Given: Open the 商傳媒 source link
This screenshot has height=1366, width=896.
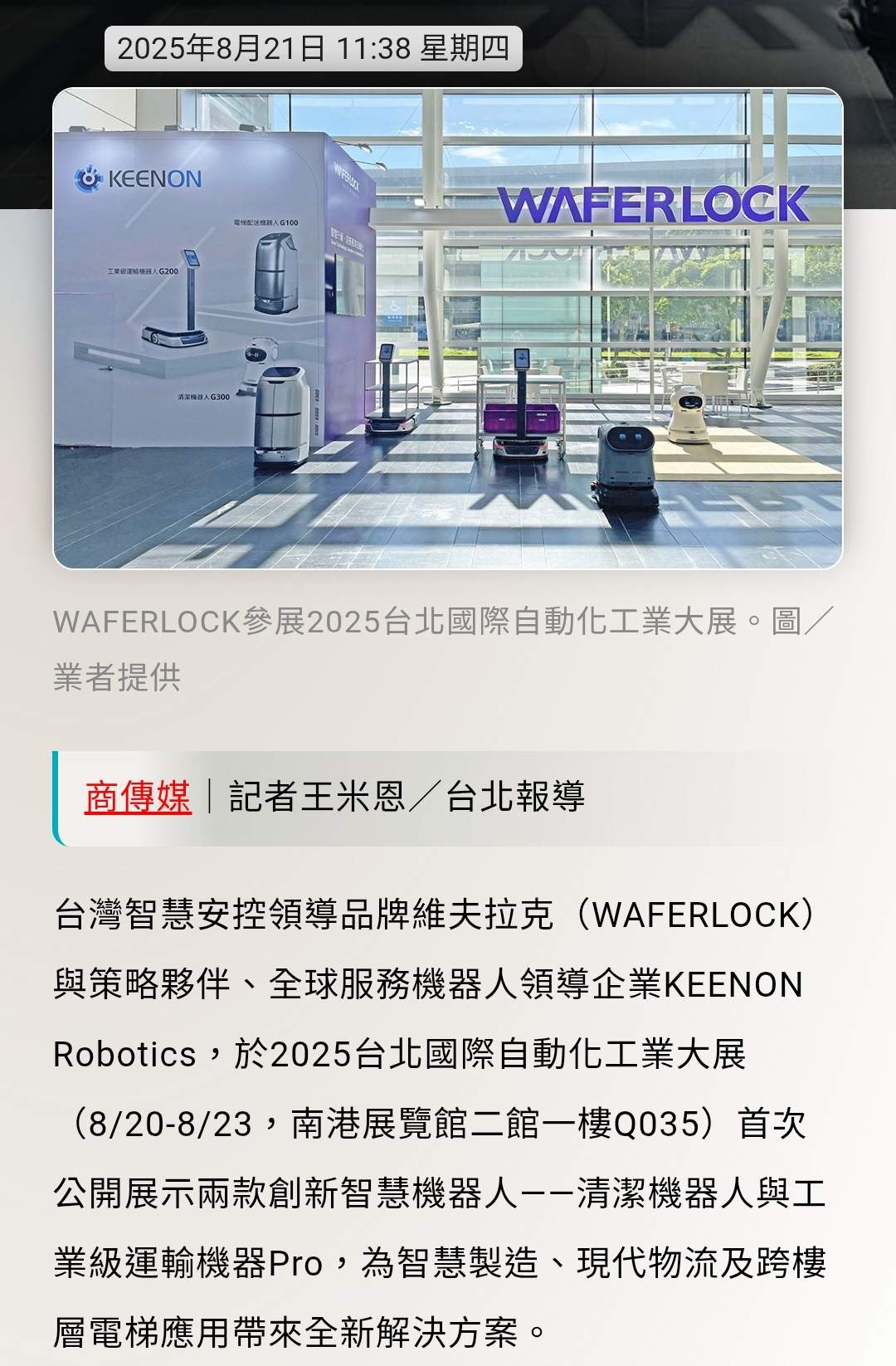Looking at the screenshot, I should [138, 797].
